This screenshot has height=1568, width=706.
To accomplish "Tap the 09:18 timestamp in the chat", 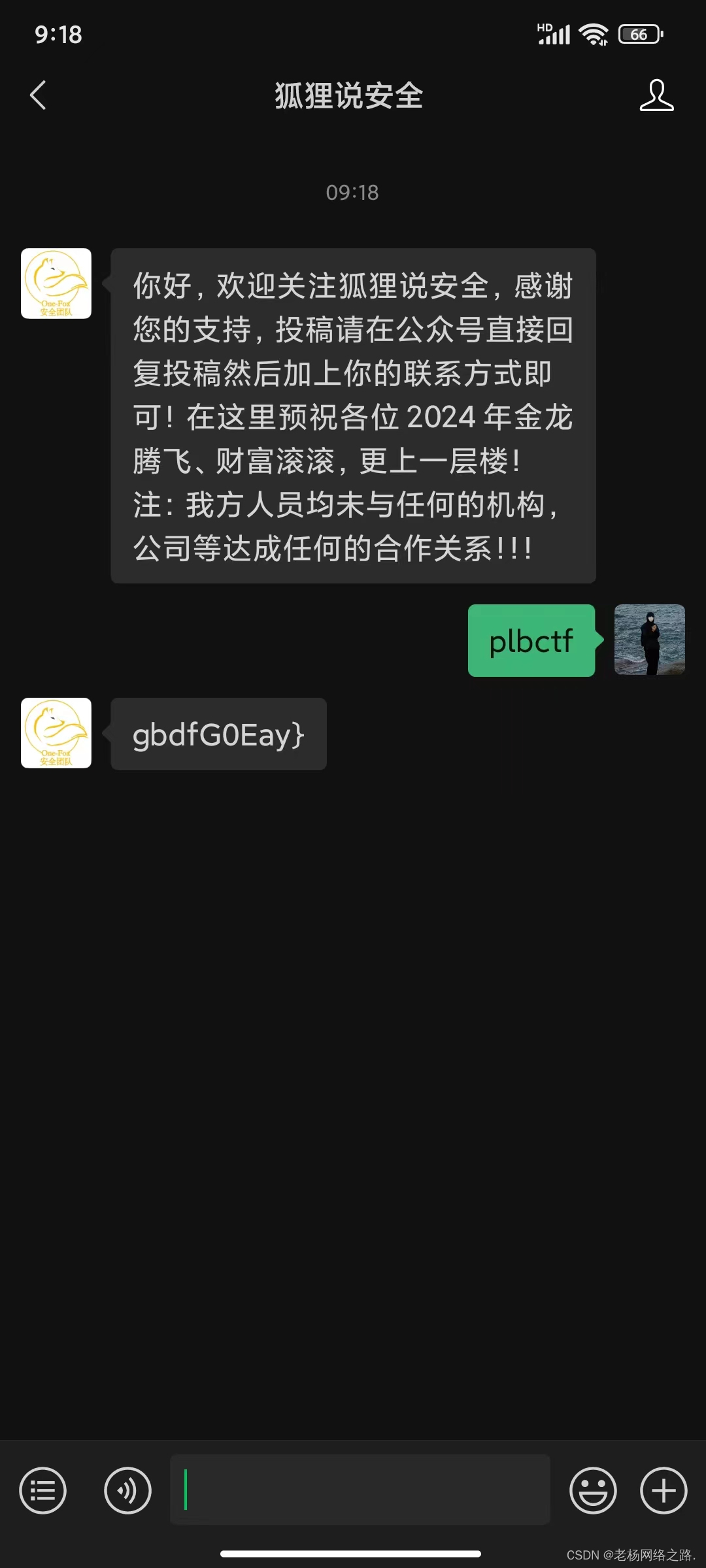I will 352,191.
